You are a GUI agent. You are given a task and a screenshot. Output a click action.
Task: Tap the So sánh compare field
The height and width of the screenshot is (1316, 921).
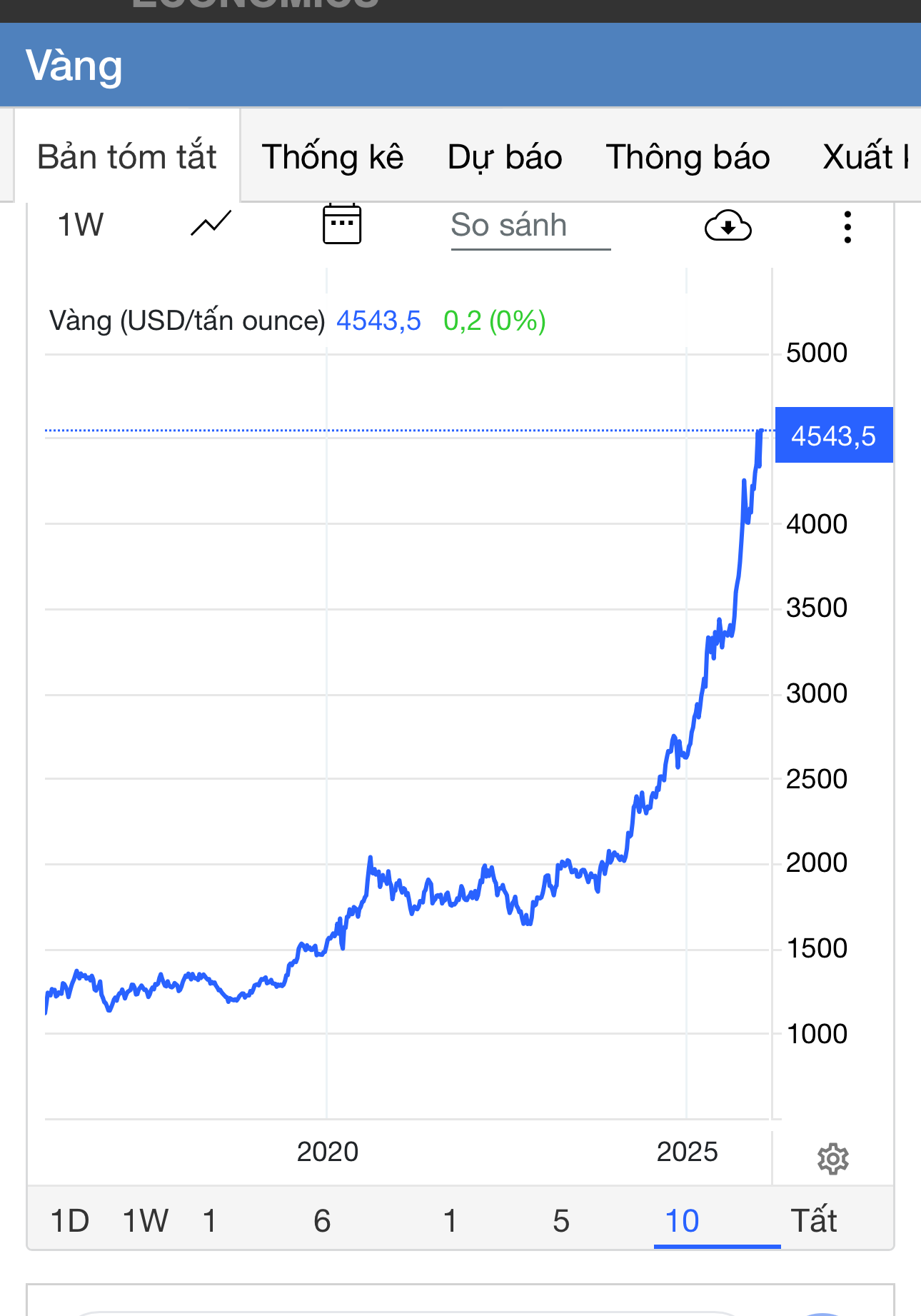[530, 226]
